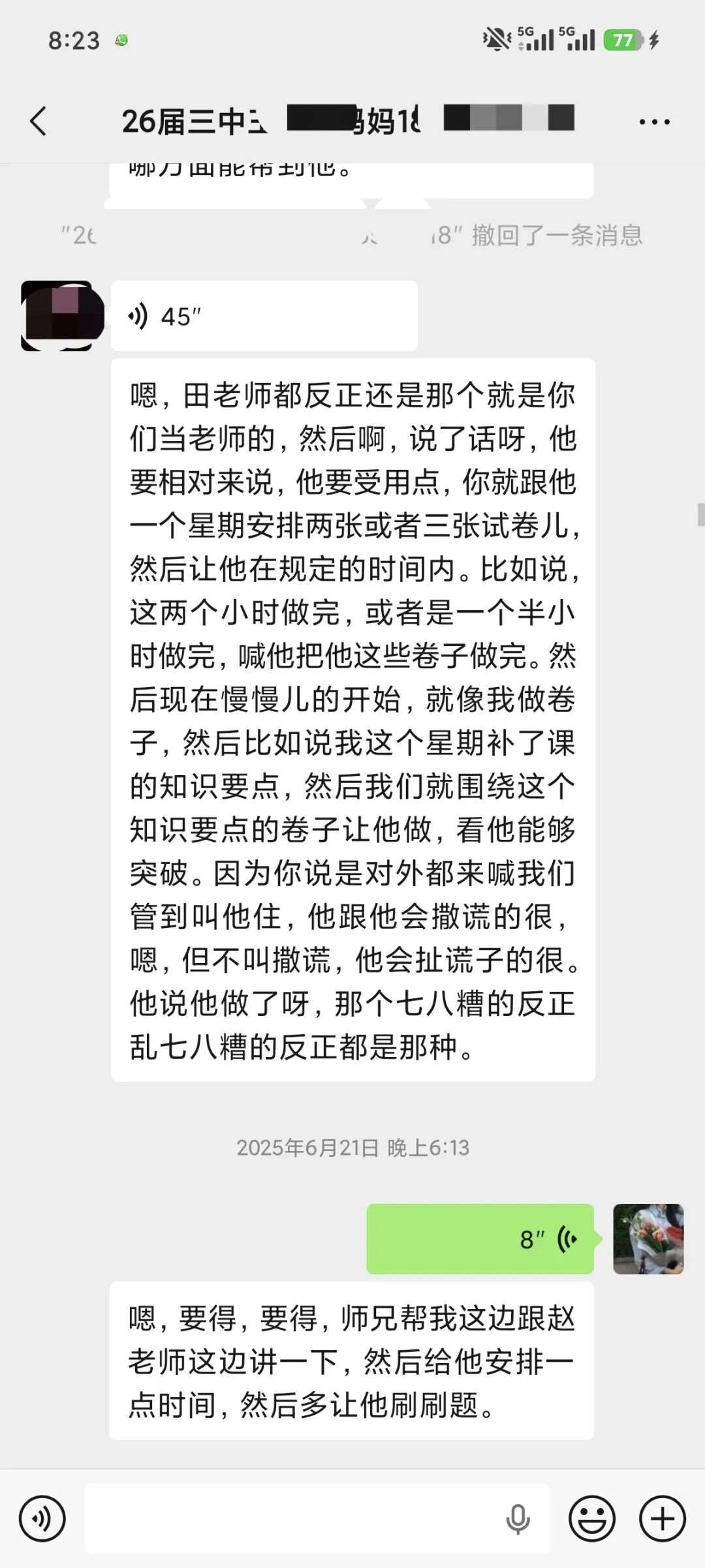Image resolution: width=705 pixels, height=1568 pixels.
Task: Switch to hold-to-talk voice input
Action: click(42, 1518)
